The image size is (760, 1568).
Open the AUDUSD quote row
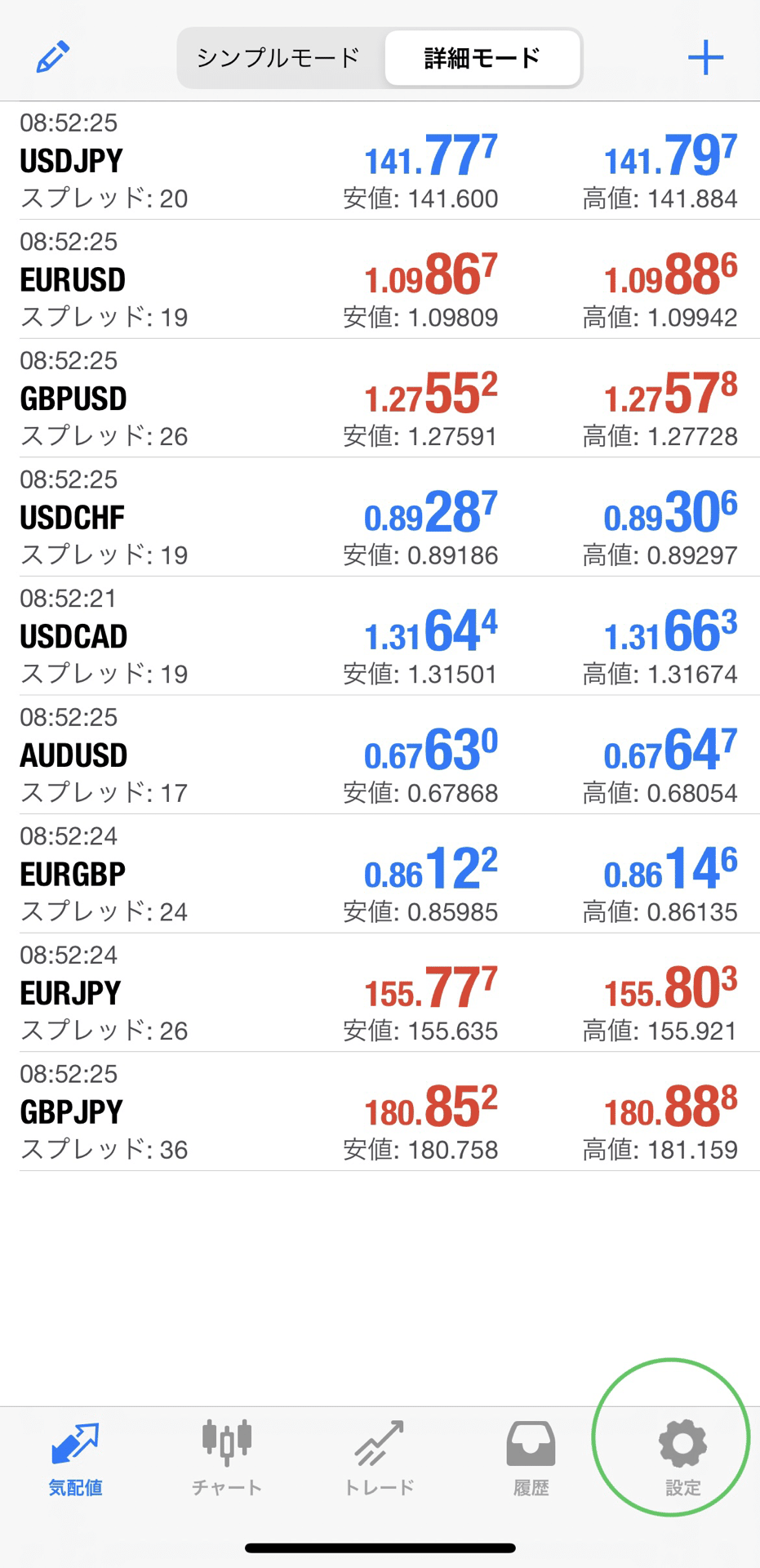coord(380,755)
